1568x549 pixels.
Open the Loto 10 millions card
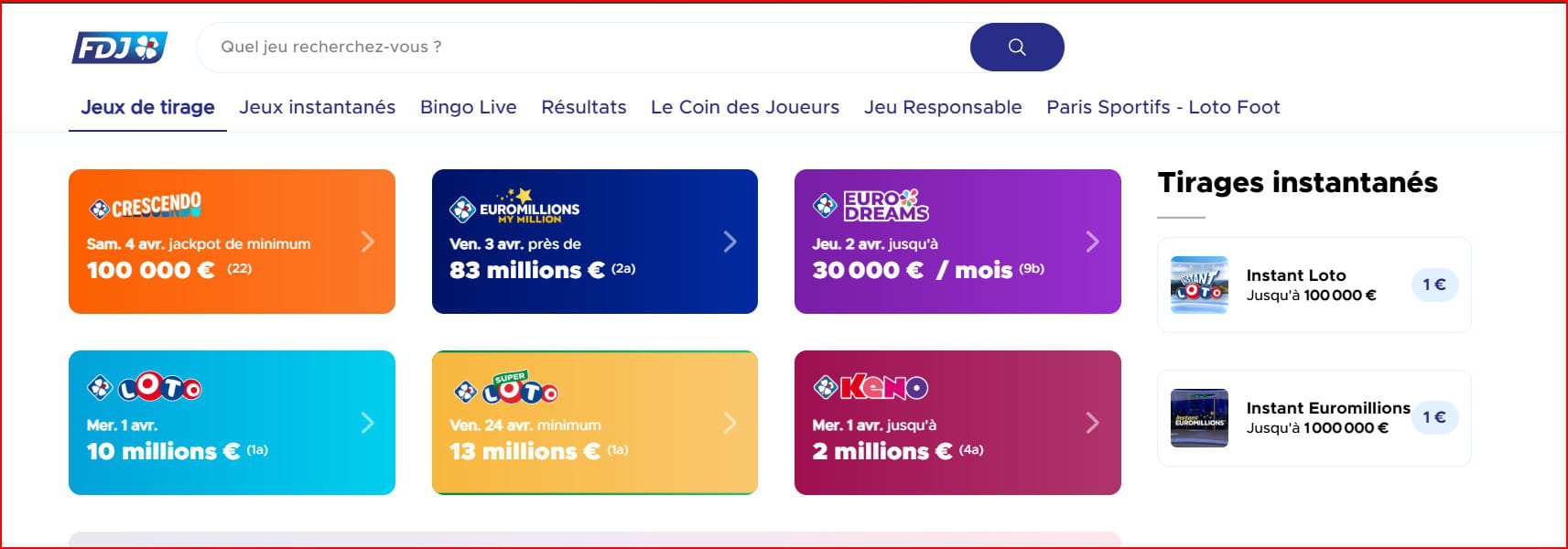[x=232, y=423]
